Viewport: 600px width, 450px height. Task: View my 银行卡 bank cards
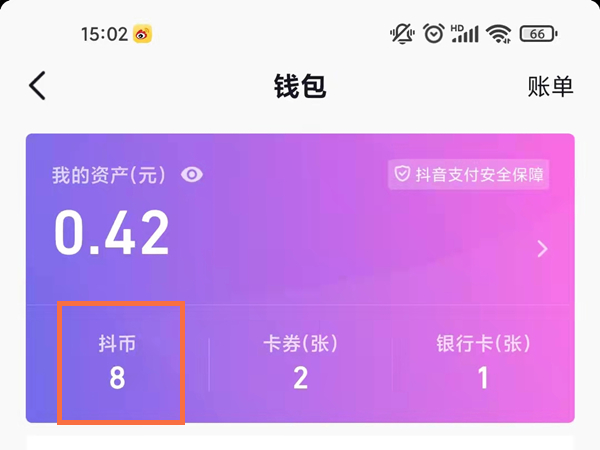pyautogui.click(x=483, y=362)
